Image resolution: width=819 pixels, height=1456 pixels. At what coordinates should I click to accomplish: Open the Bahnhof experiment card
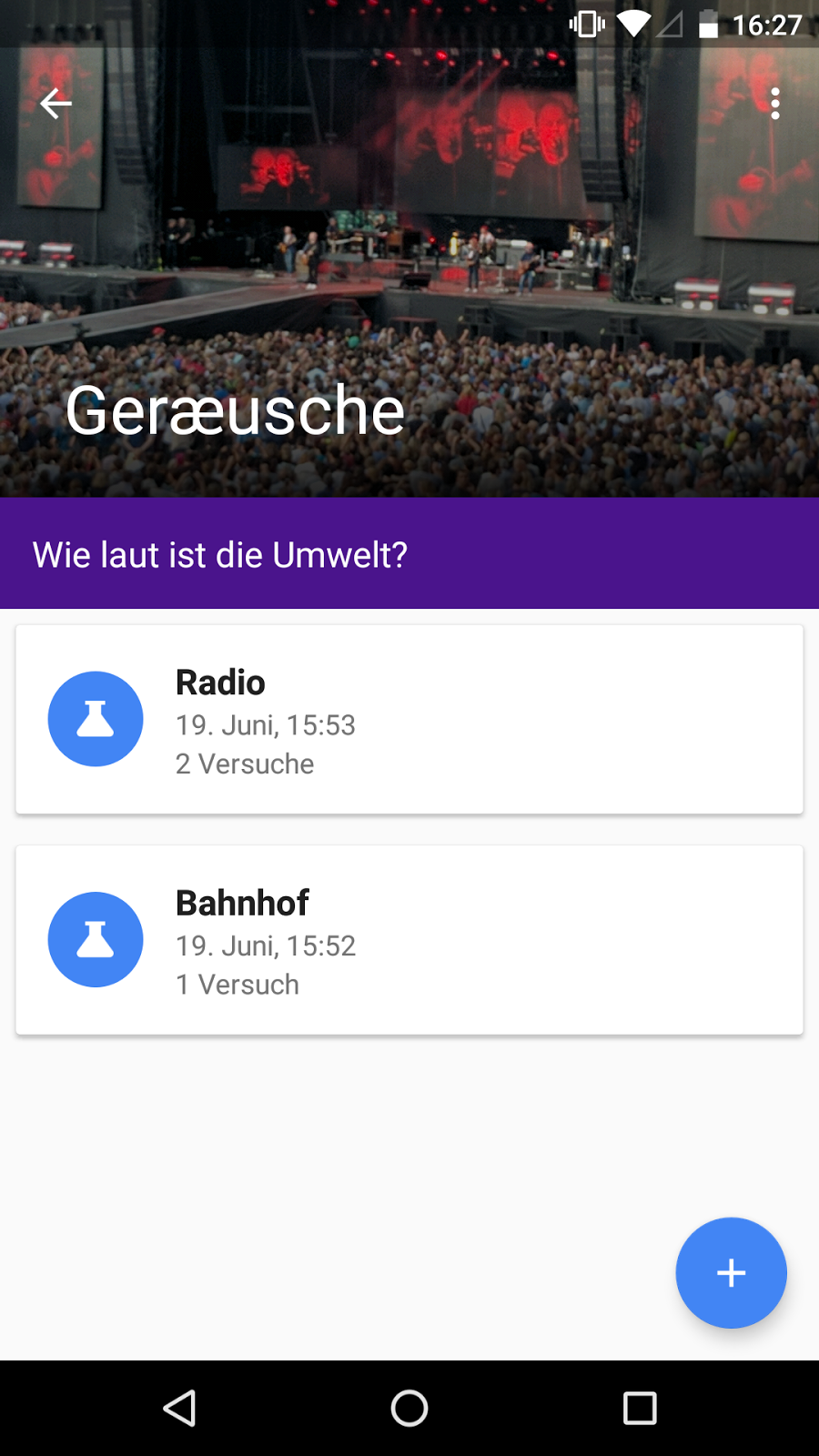point(409,939)
